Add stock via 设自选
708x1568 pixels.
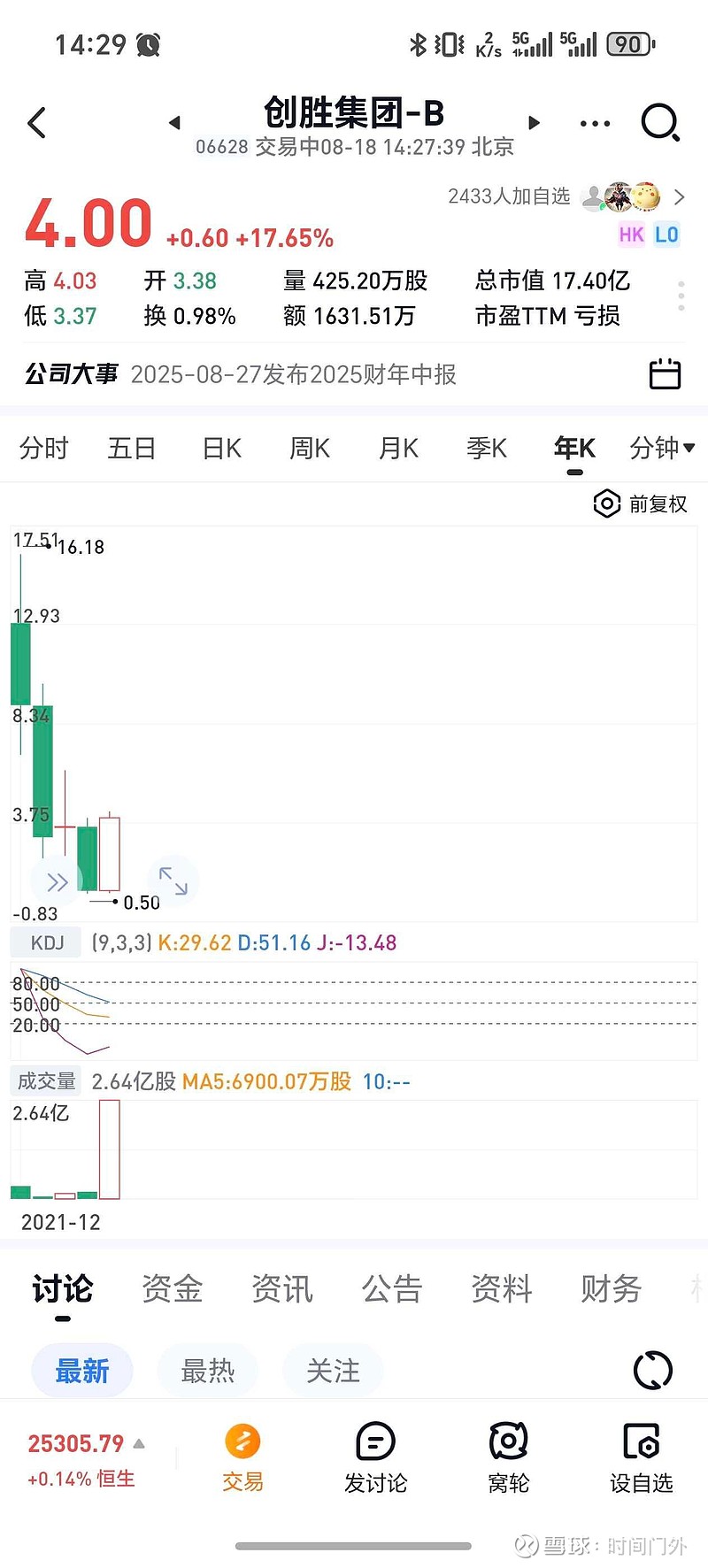pyautogui.click(x=642, y=1458)
